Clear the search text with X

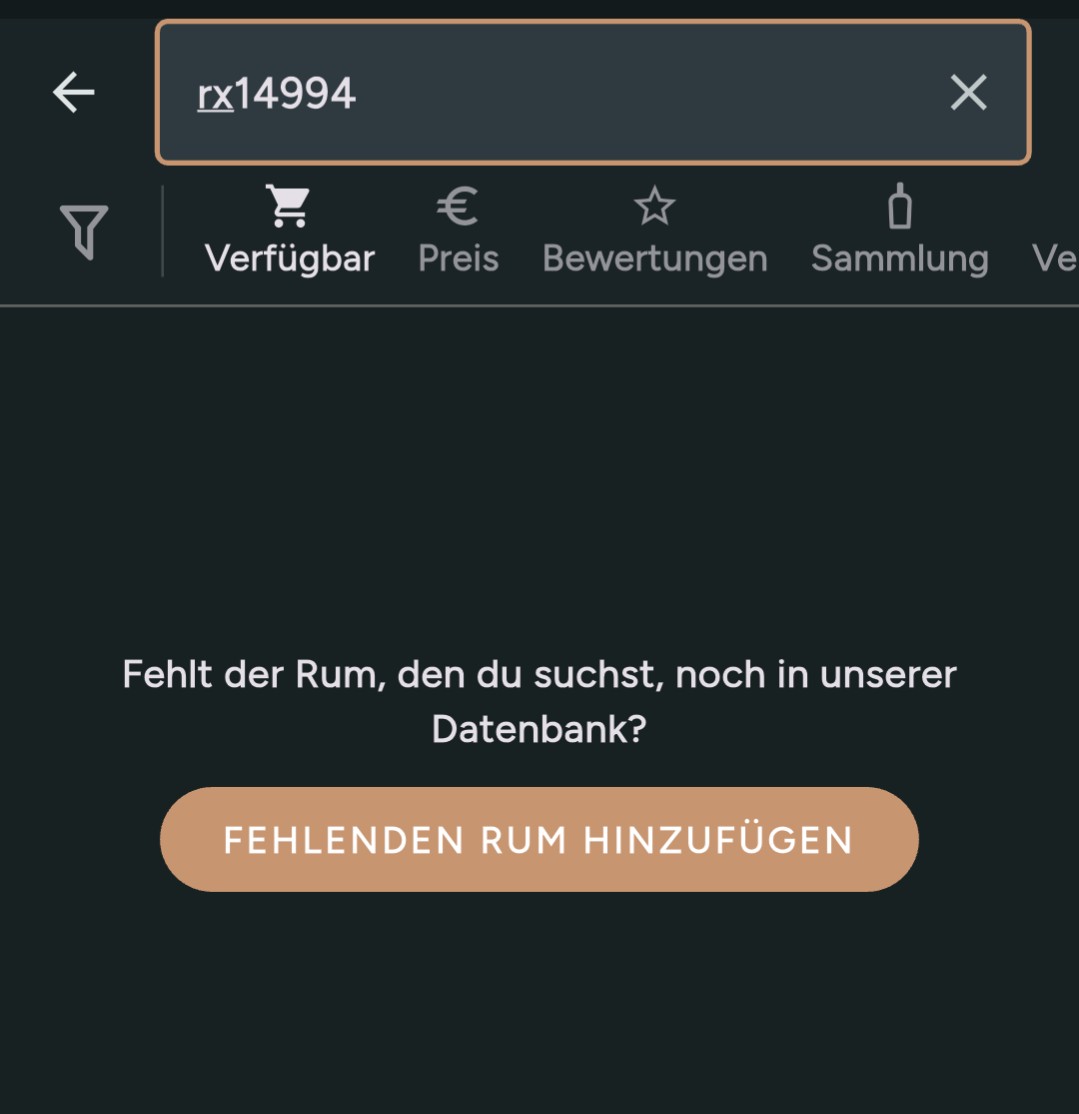point(968,93)
